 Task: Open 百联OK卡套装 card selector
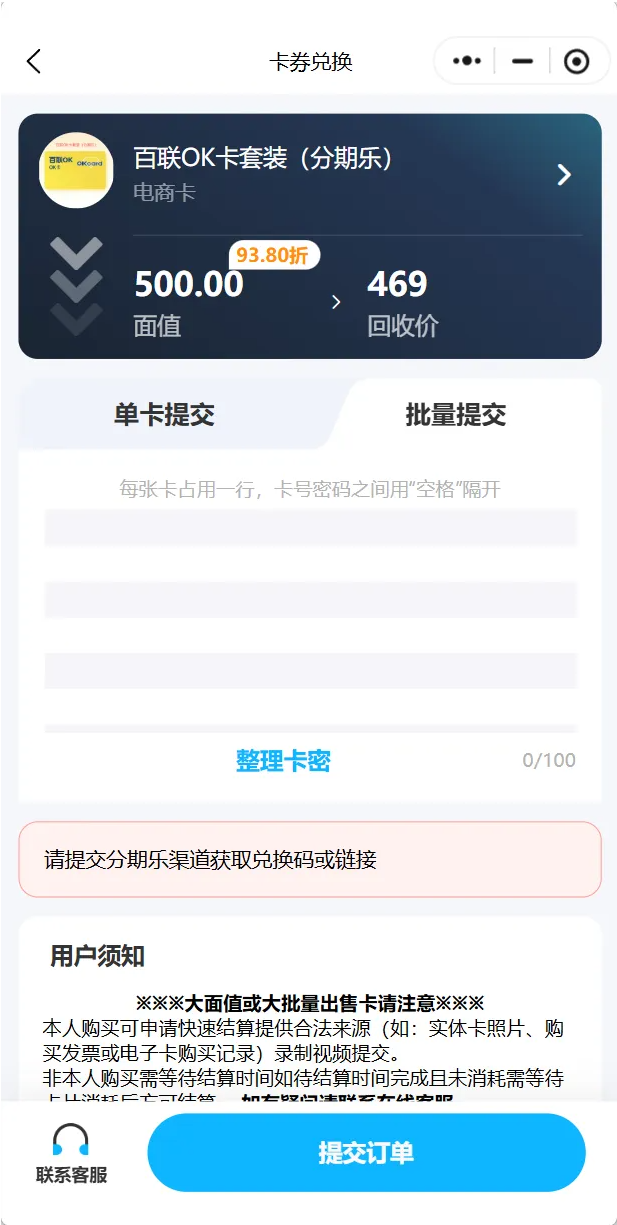tap(564, 175)
